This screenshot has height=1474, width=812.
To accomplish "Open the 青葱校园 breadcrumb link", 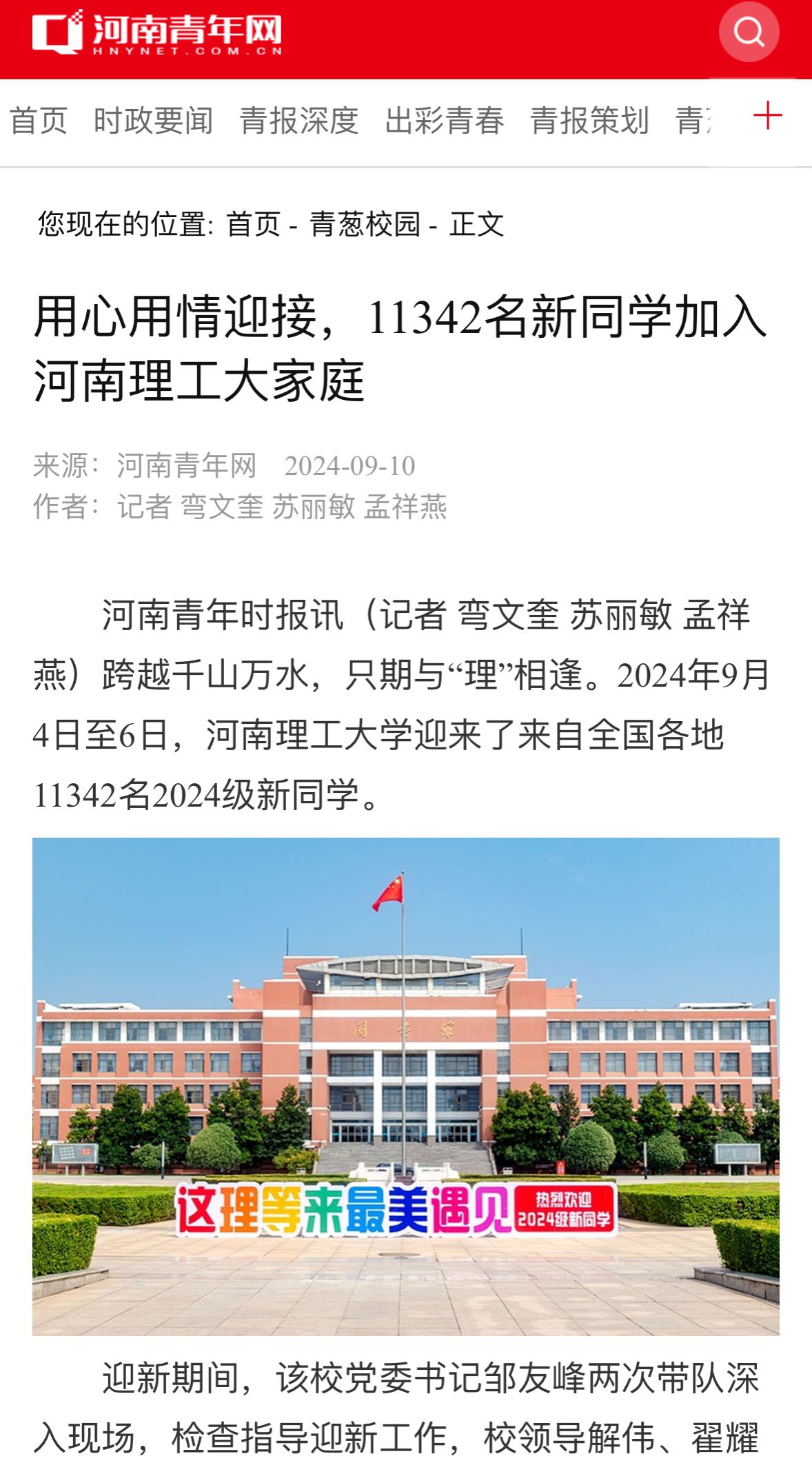I will point(365,224).
